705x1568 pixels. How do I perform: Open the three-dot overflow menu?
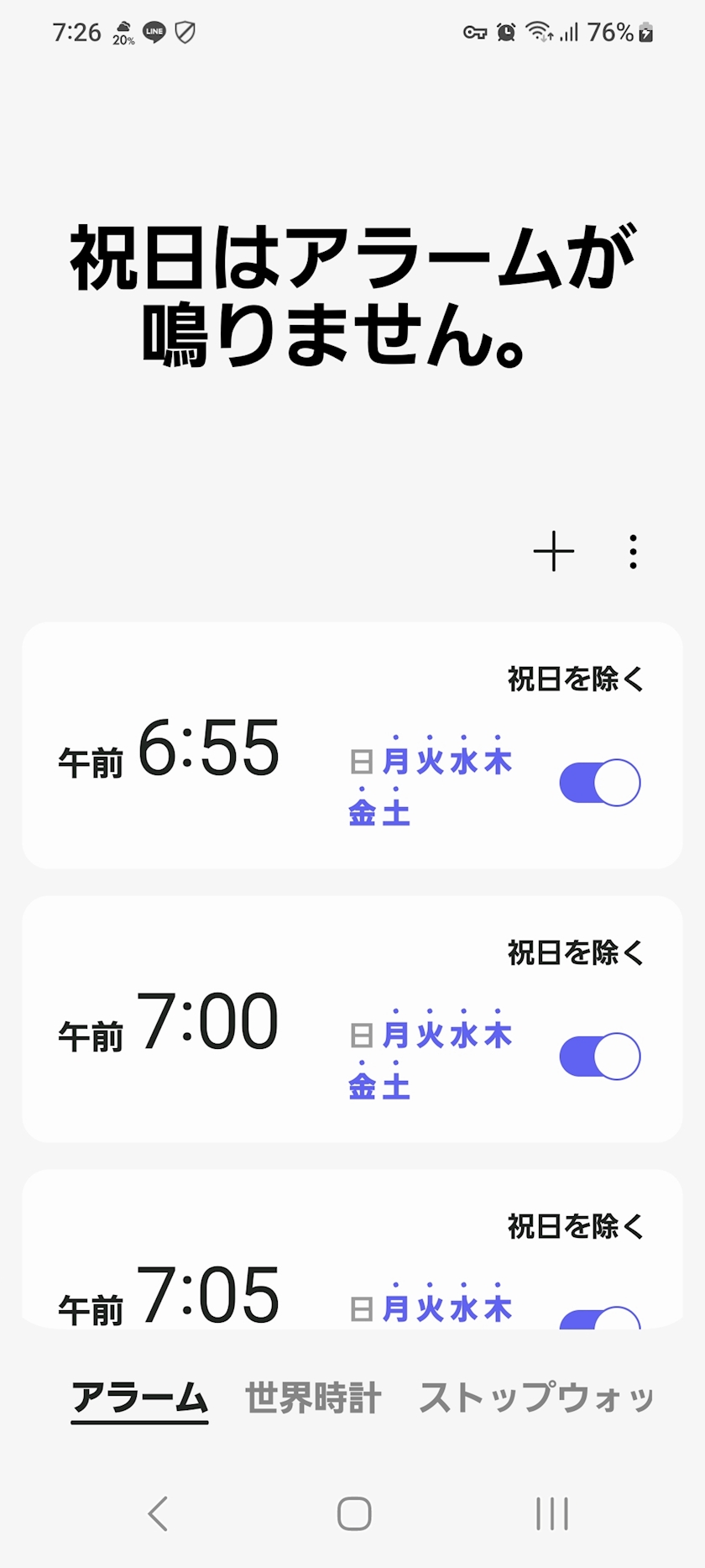pos(633,552)
